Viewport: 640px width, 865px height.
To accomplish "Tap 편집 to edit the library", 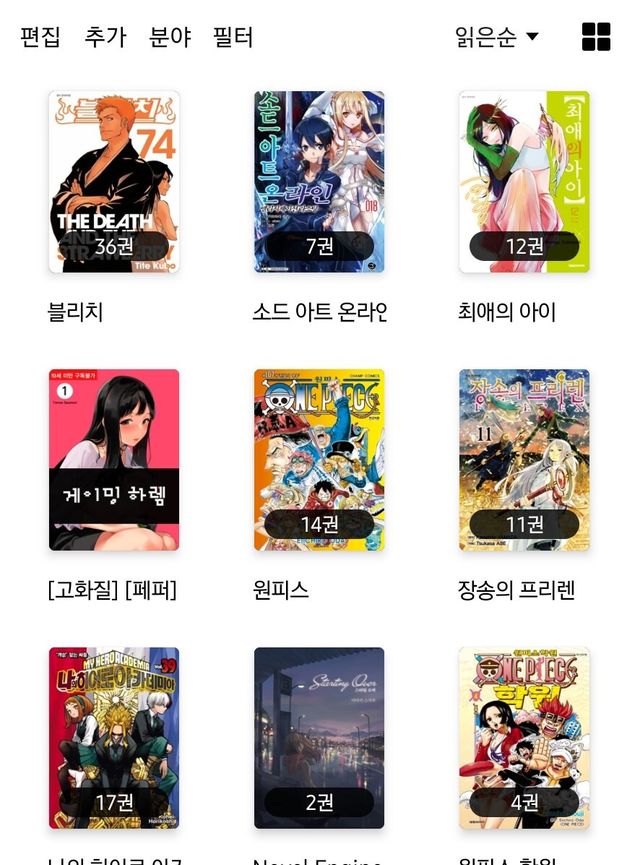I will [40, 38].
